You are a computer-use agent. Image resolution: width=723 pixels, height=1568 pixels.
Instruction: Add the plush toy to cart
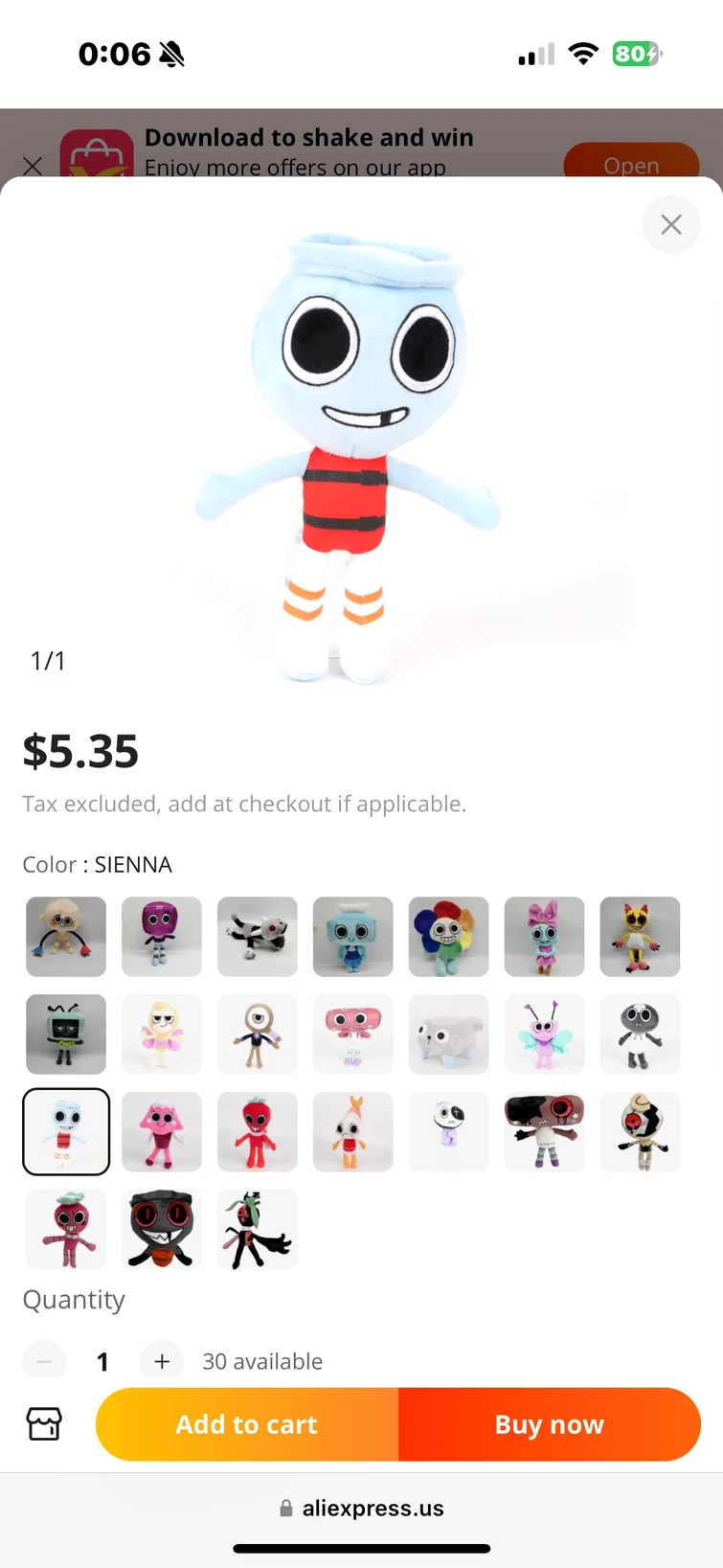247,1424
